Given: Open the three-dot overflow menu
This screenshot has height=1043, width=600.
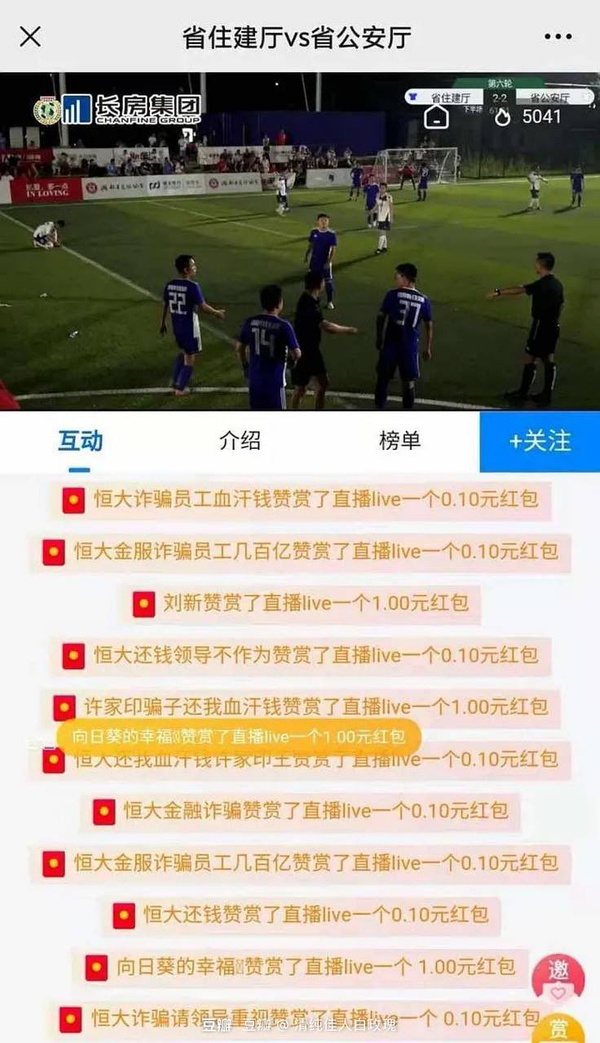Looking at the screenshot, I should pyautogui.click(x=558, y=37).
